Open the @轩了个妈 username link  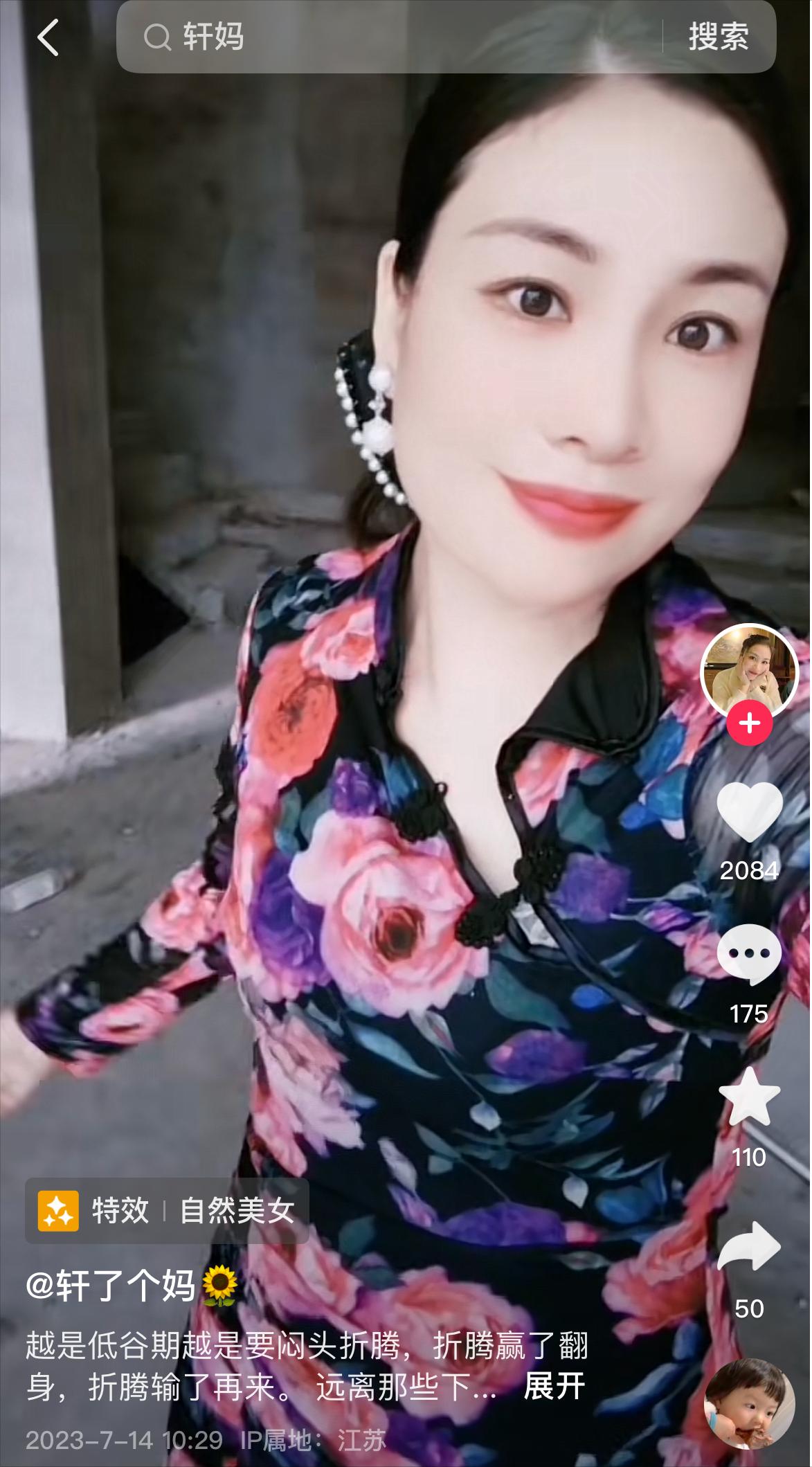(x=111, y=1287)
